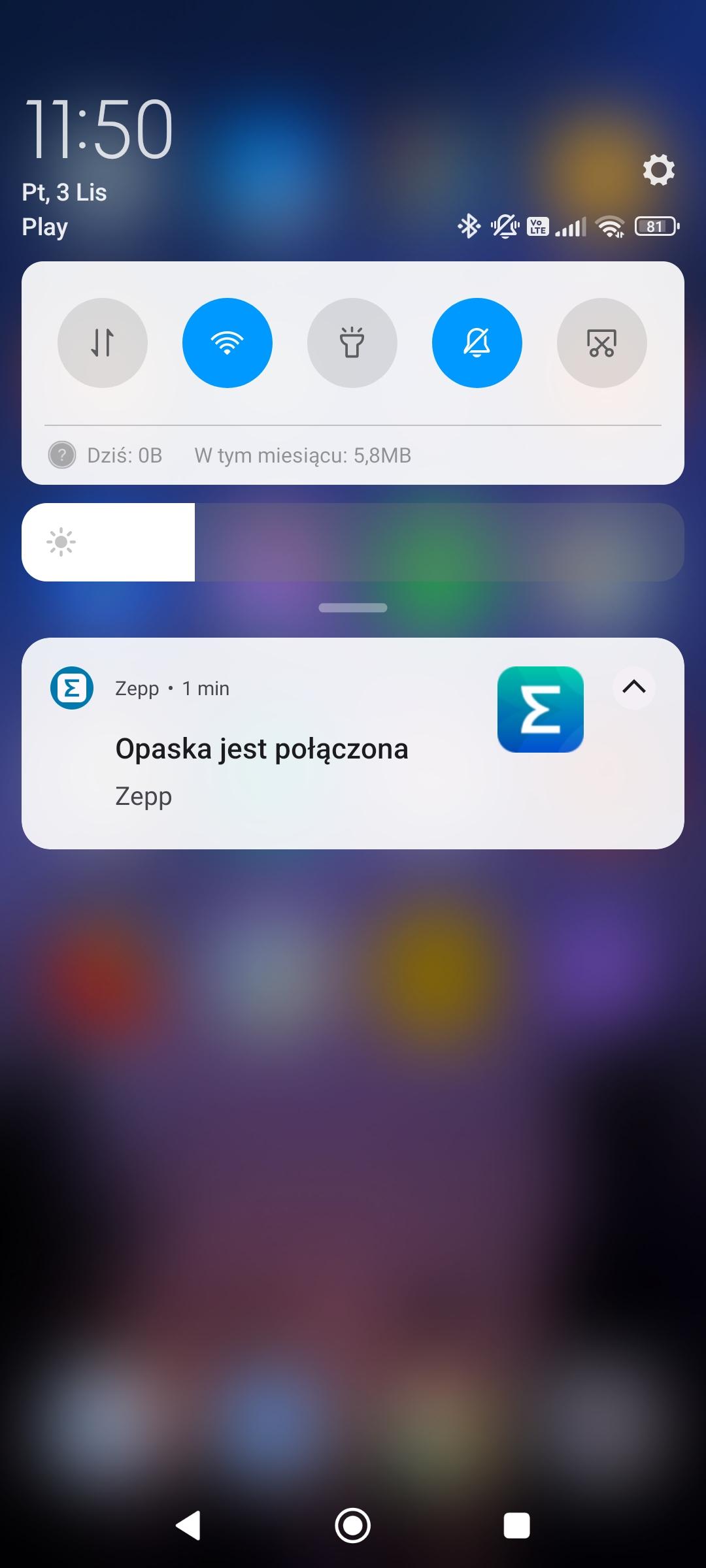This screenshot has height=1568, width=706.
Task: Take a screenshot with the scissors tile
Action: 602,343
